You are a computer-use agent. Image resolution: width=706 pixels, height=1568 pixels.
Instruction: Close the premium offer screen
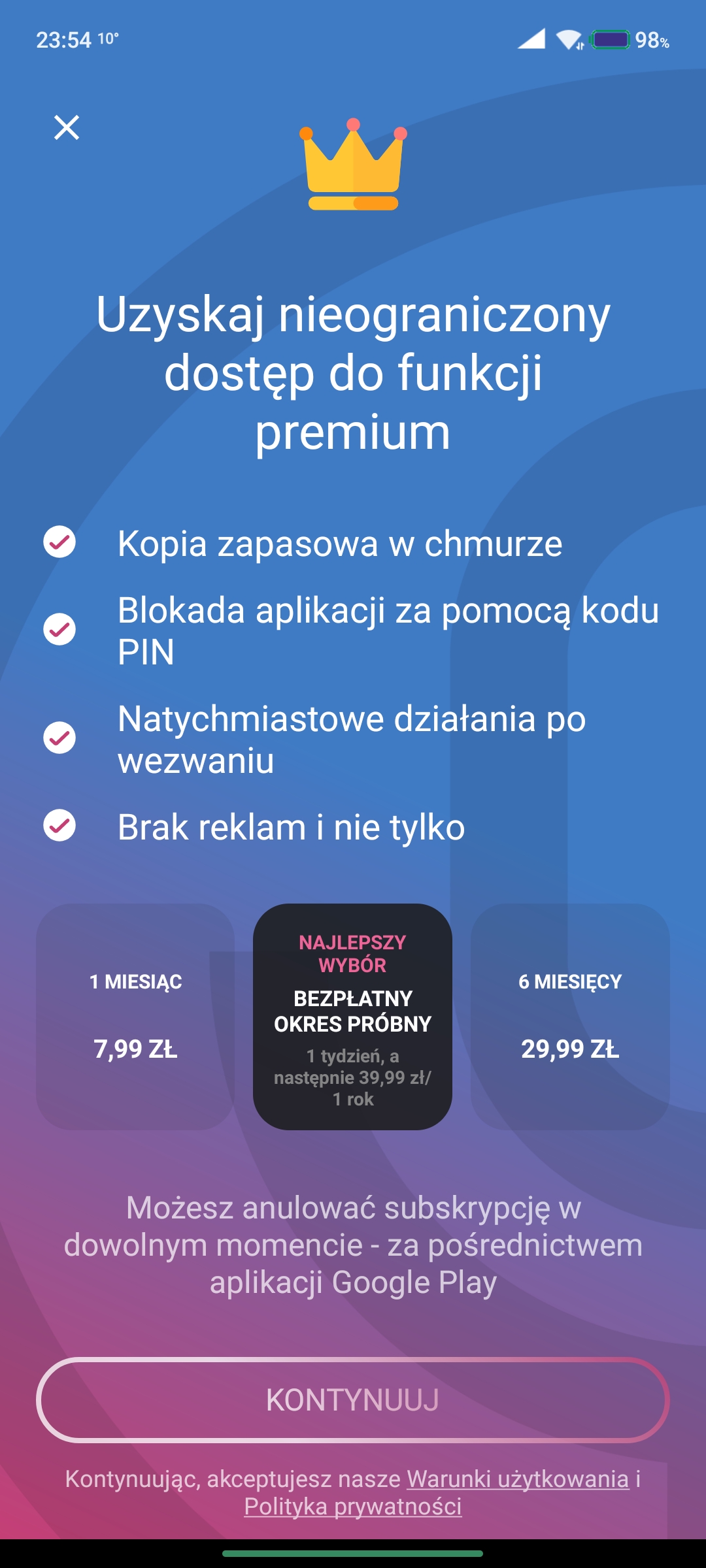coord(67,127)
